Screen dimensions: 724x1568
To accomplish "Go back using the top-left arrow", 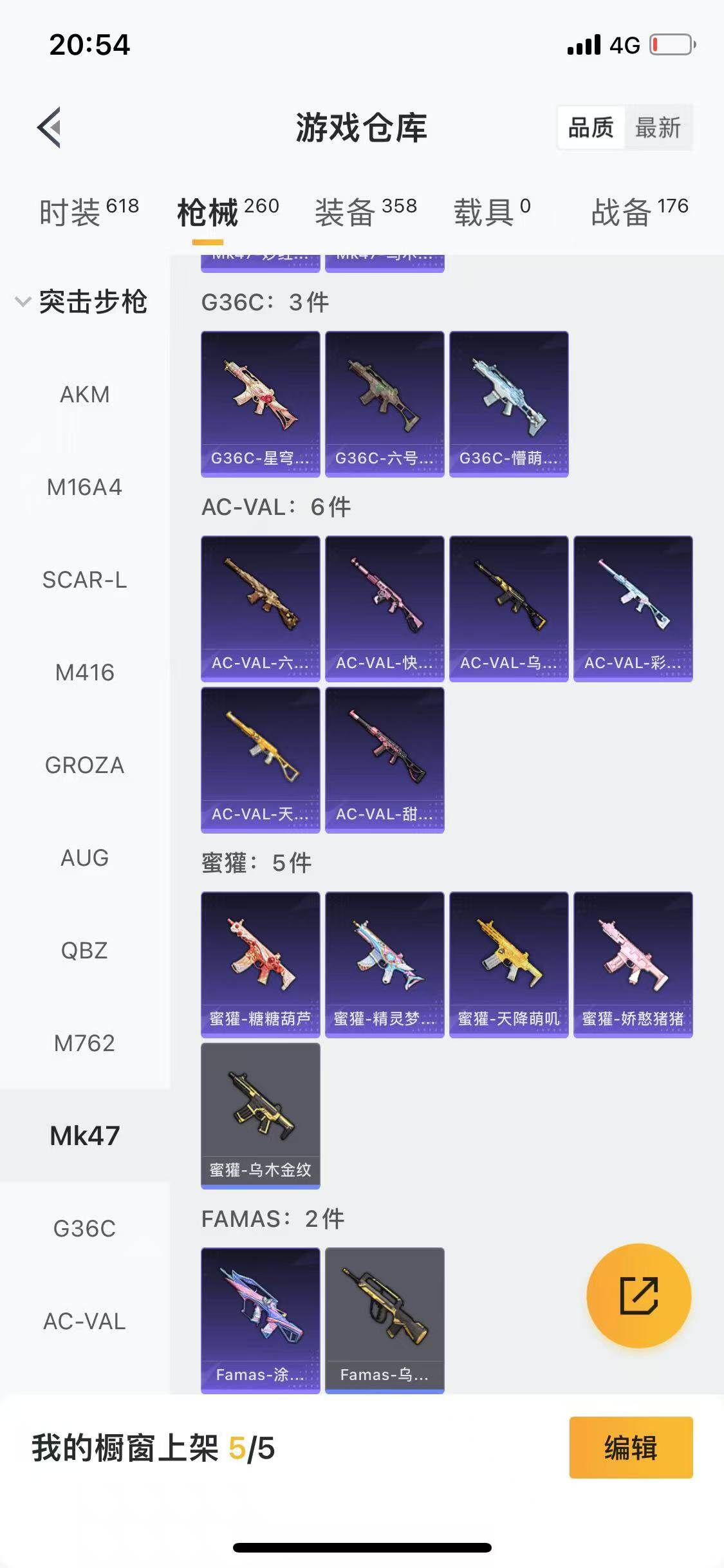I will [50, 127].
